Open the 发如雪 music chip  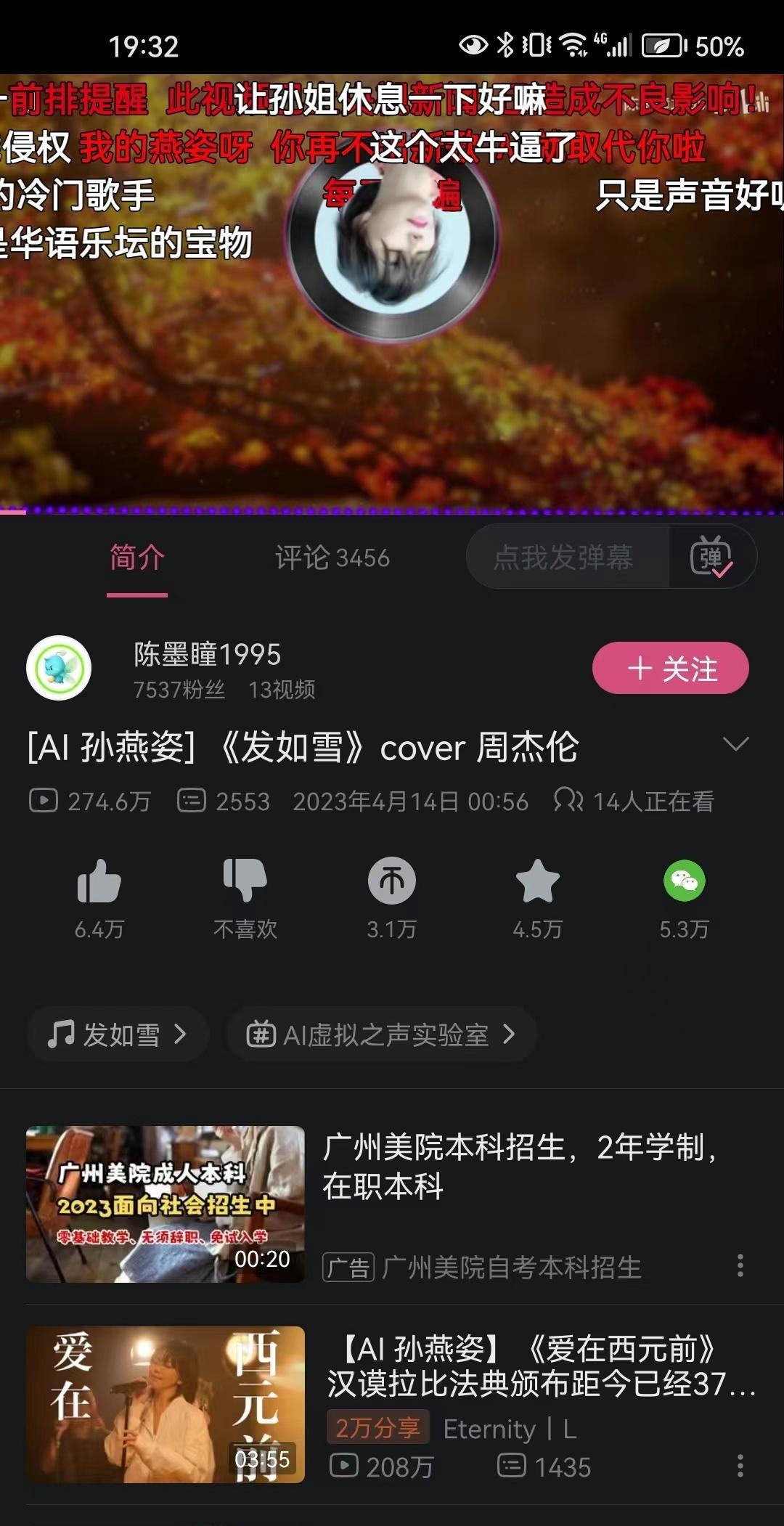[x=118, y=1035]
